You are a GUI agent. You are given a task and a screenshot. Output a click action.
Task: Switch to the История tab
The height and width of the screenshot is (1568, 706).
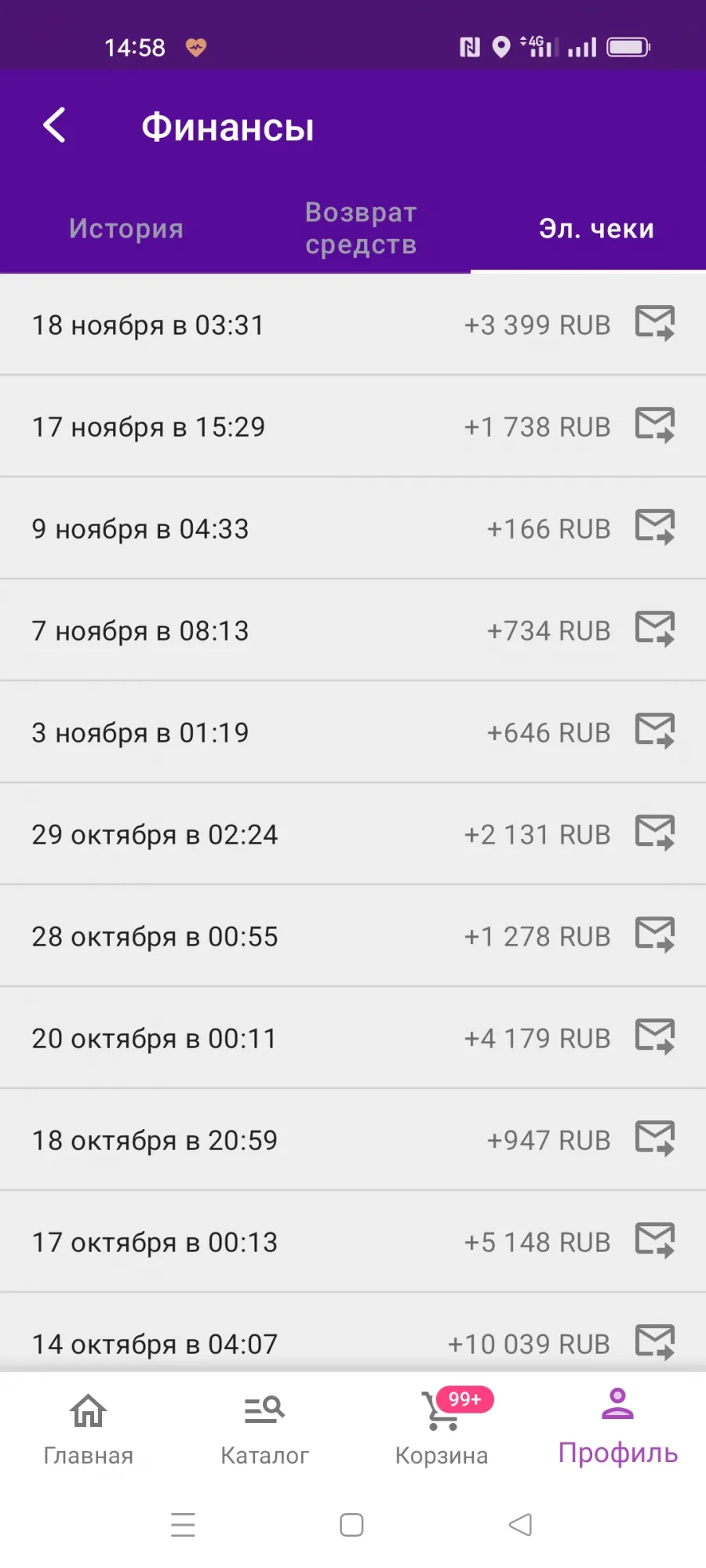(x=126, y=228)
